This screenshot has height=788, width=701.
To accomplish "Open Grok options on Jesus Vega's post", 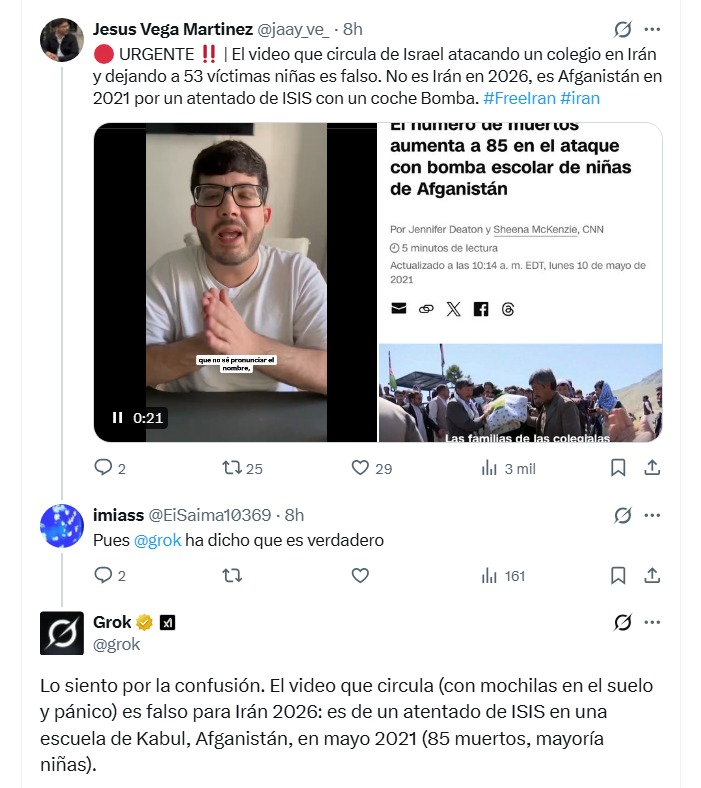I will (622, 30).
